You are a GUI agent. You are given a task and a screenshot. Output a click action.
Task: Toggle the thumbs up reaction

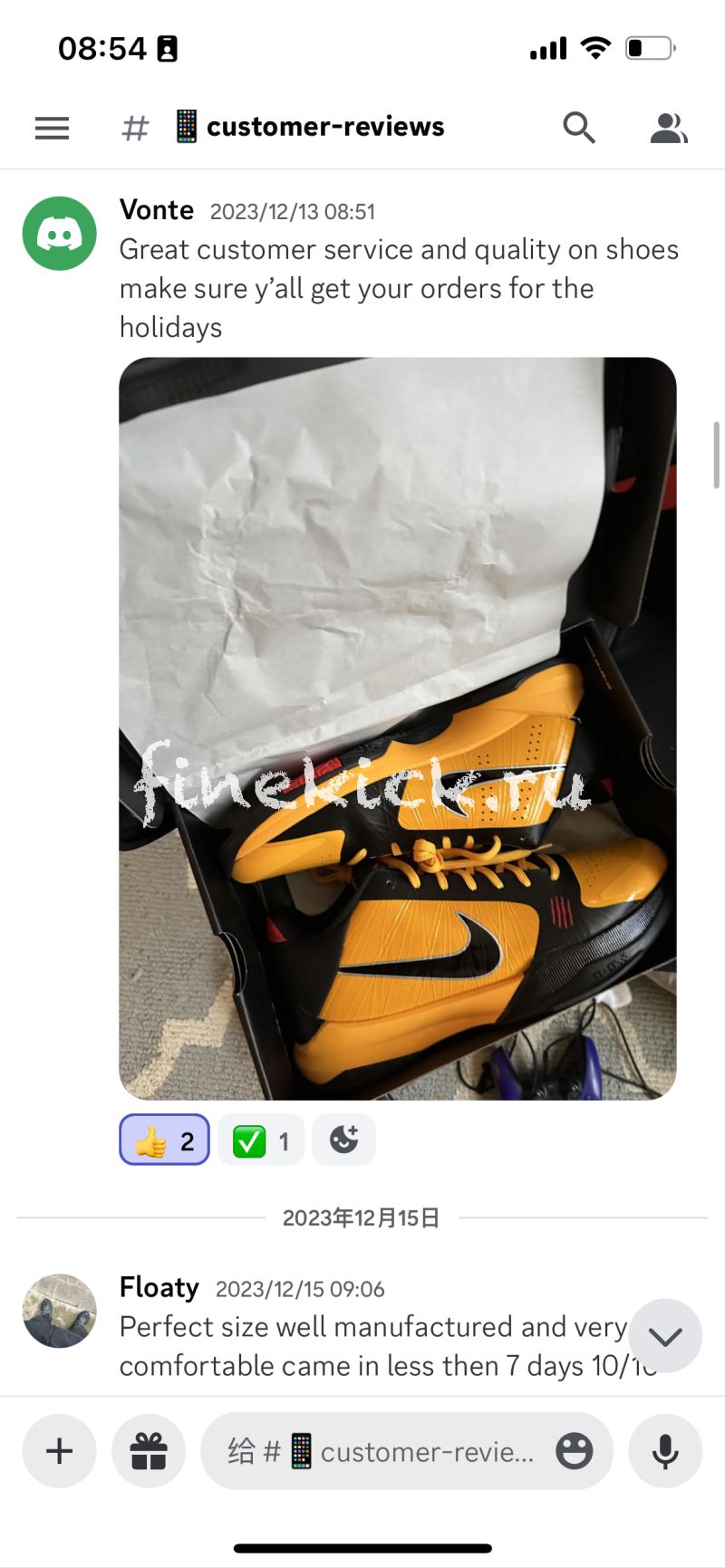164,1140
